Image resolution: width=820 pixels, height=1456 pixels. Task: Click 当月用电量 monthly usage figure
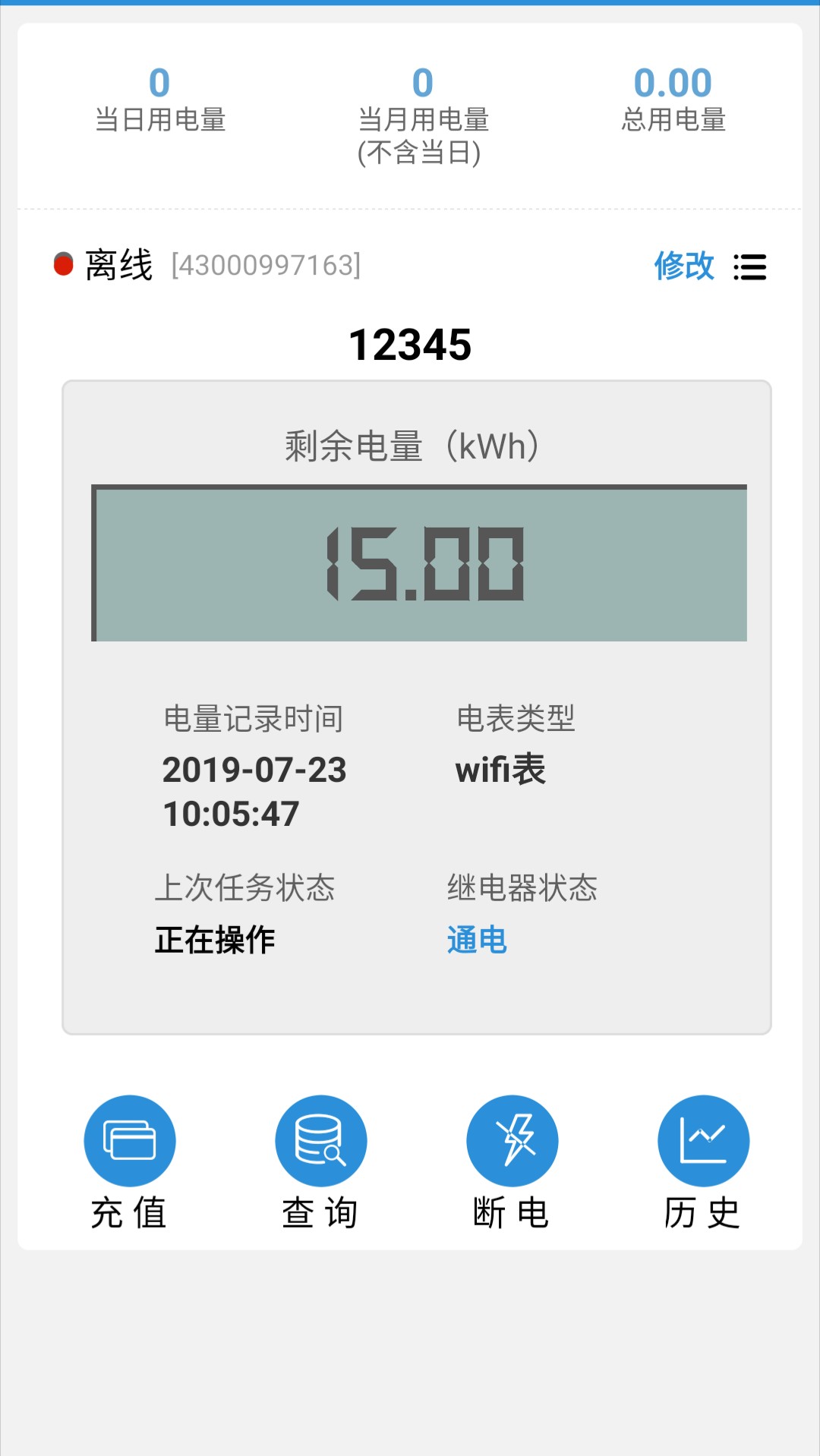point(420,84)
